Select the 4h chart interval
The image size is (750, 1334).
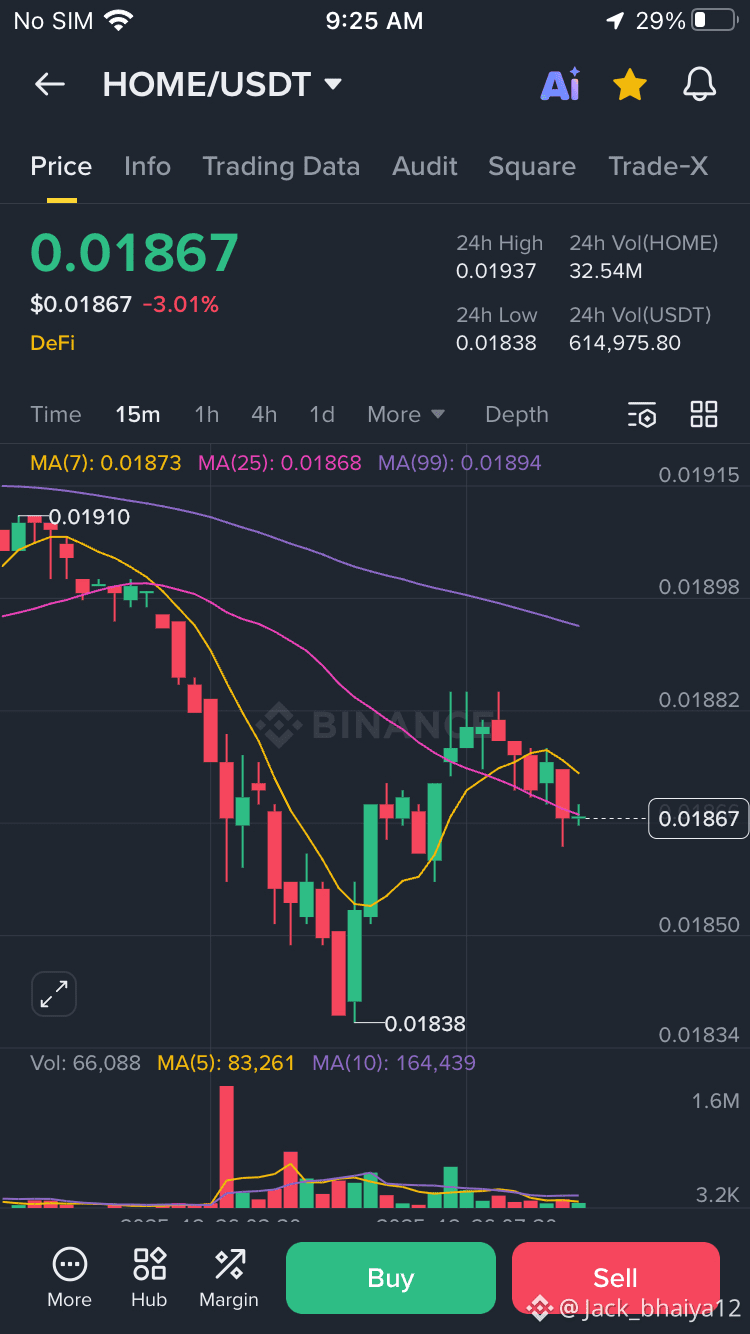pos(264,414)
